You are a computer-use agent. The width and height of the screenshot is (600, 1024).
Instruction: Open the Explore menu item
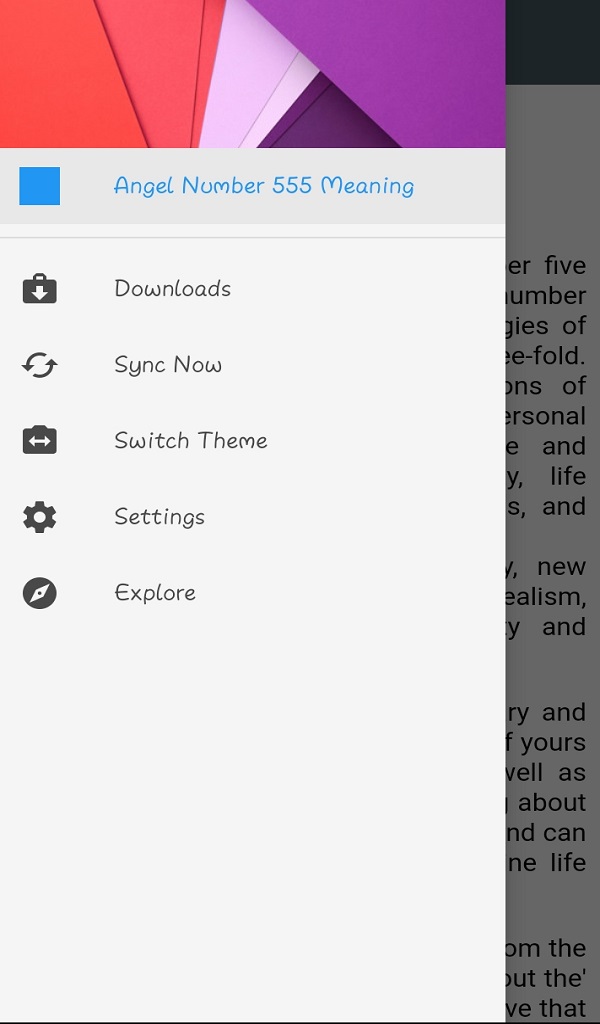[154, 593]
